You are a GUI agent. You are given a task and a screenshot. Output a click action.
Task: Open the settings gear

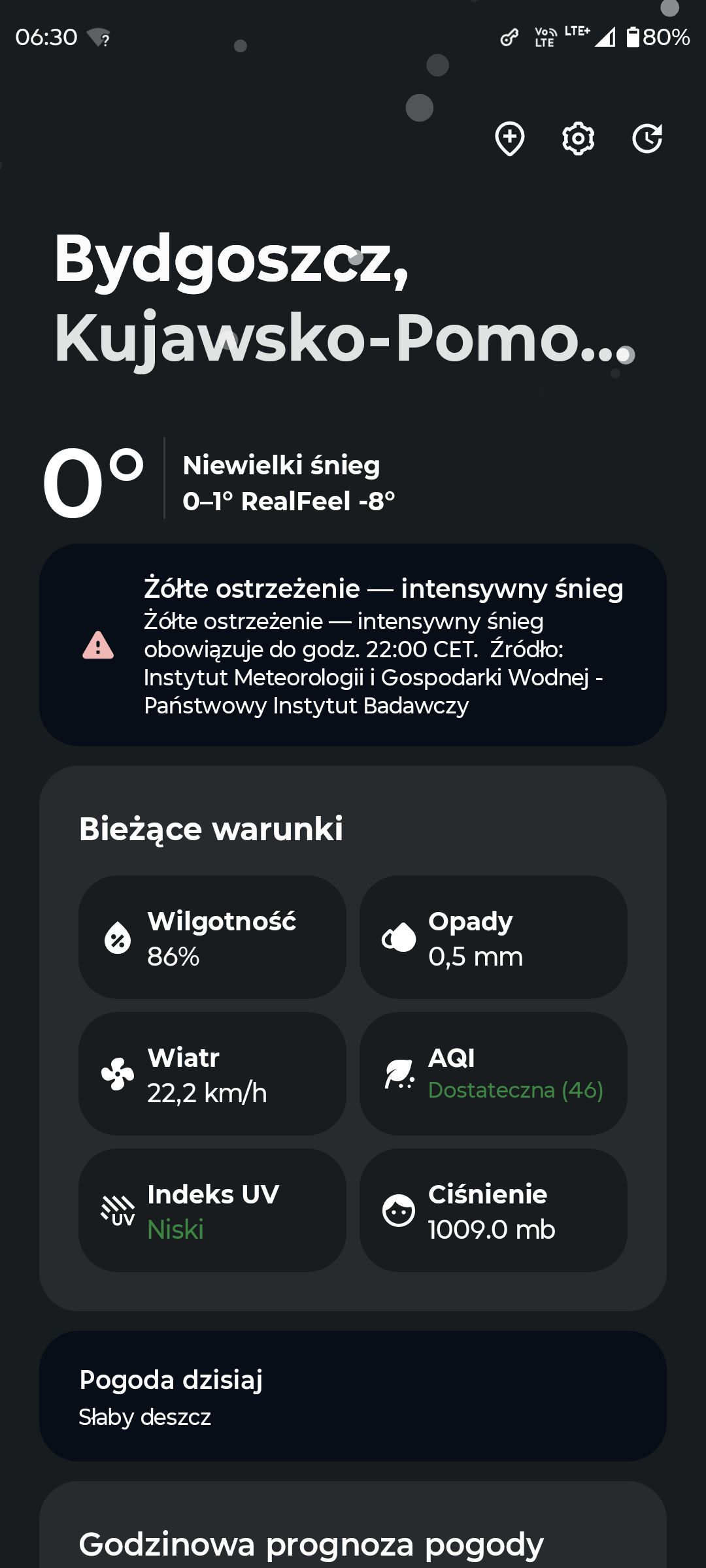click(x=579, y=139)
